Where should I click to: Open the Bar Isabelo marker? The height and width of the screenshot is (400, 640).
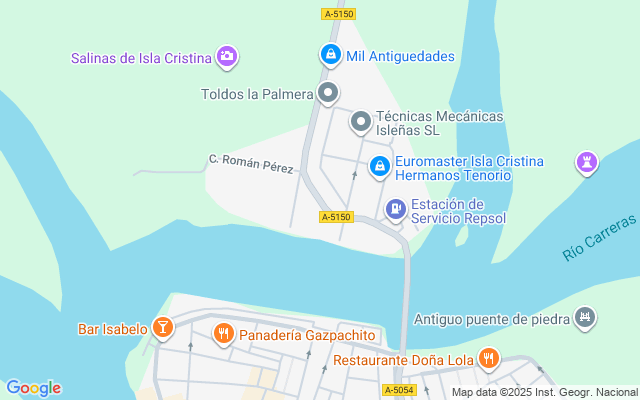[x=162, y=327]
